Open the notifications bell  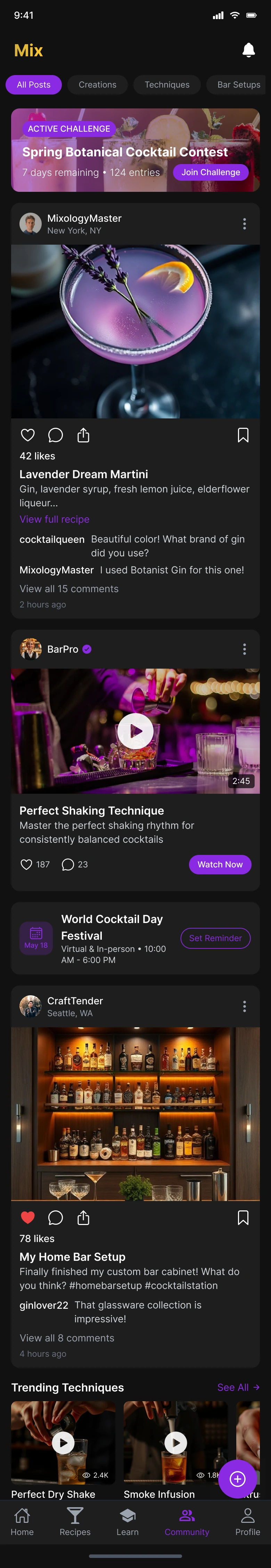[x=248, y=50]
